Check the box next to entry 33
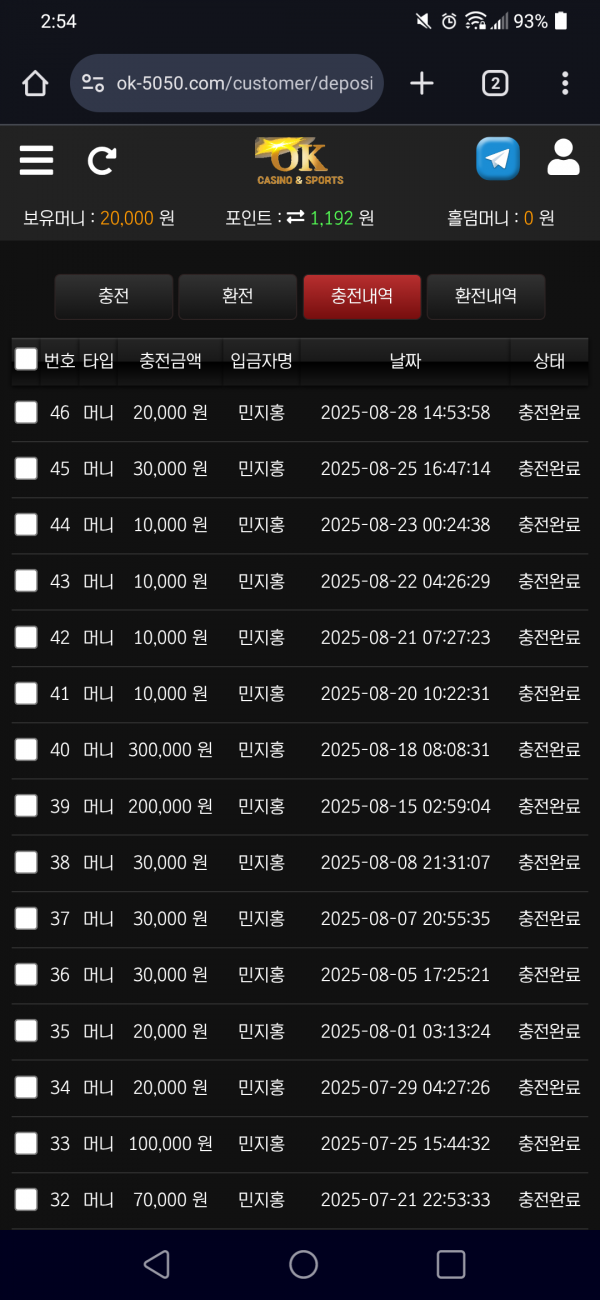The image size is (600, 1300). pos(26,1143)
